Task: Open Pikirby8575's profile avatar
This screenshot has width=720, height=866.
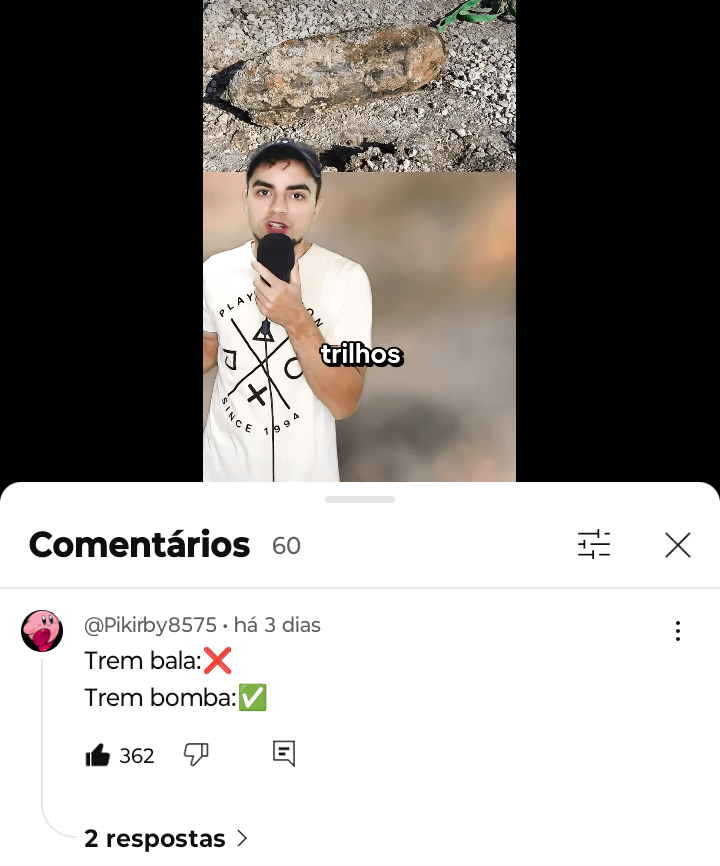Action: pyautogui.click(x=42, y=631)
